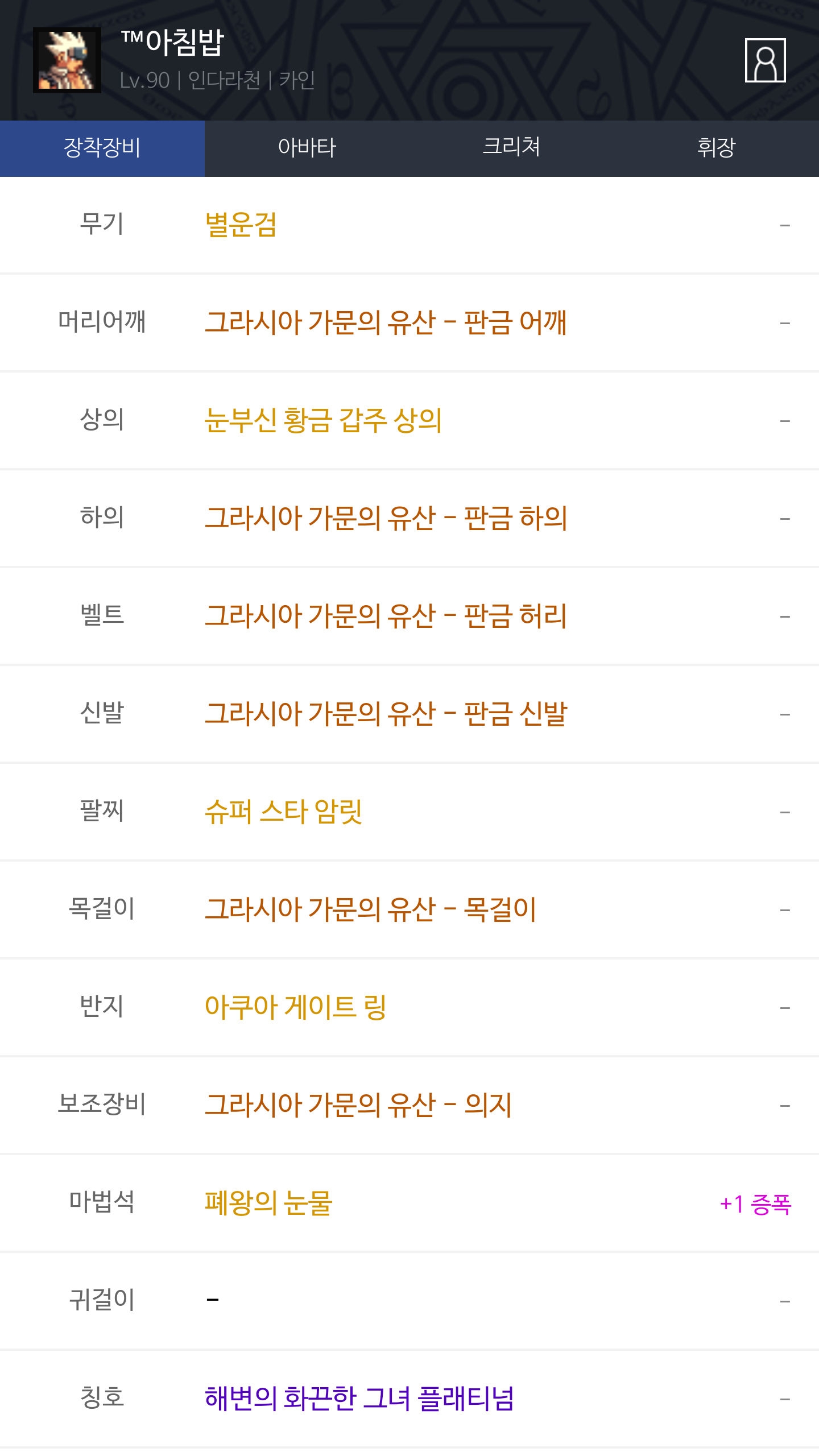819x1456 pixels.
Task: Open bracelet 슈퍼 스타 암릿
Action: (283, 812)
